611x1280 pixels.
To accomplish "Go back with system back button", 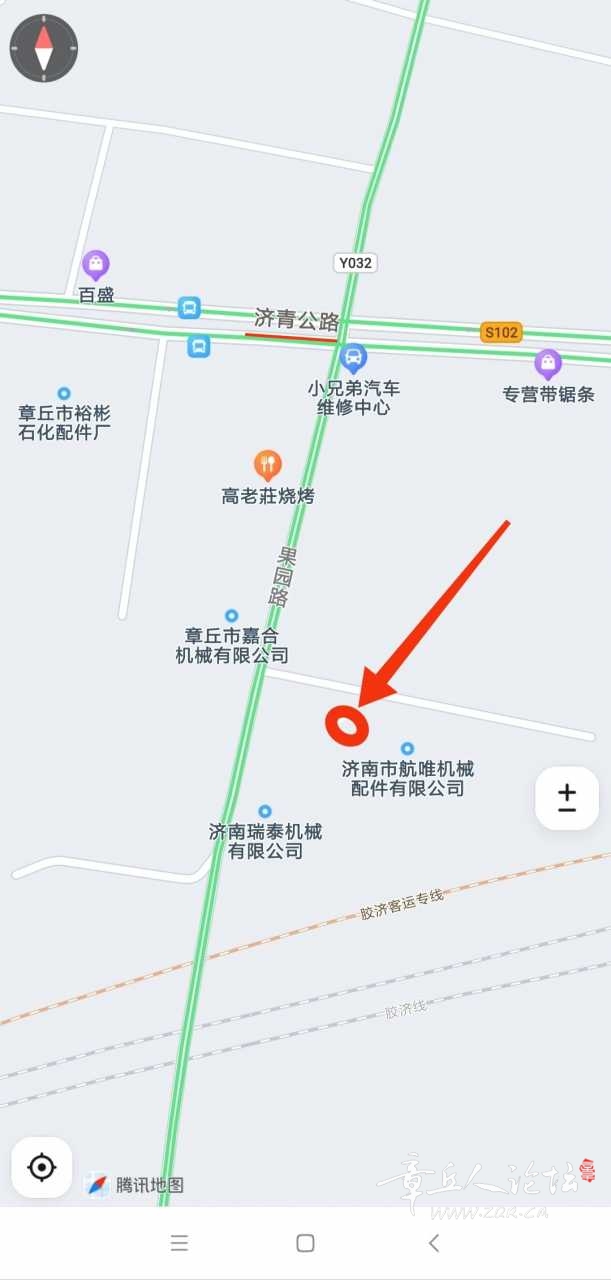I will point(433,1243).
